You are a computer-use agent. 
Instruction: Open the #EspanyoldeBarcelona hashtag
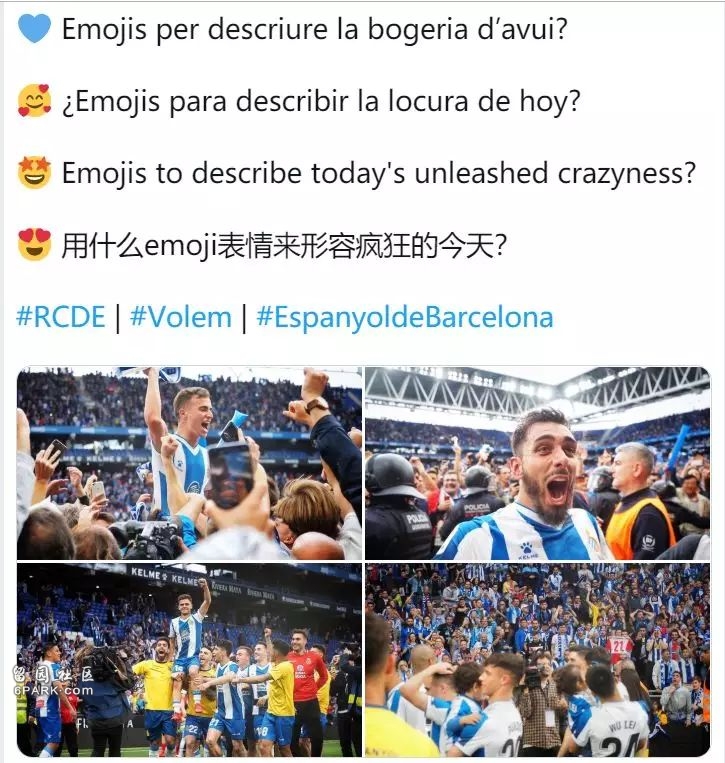tap(404, 318)
